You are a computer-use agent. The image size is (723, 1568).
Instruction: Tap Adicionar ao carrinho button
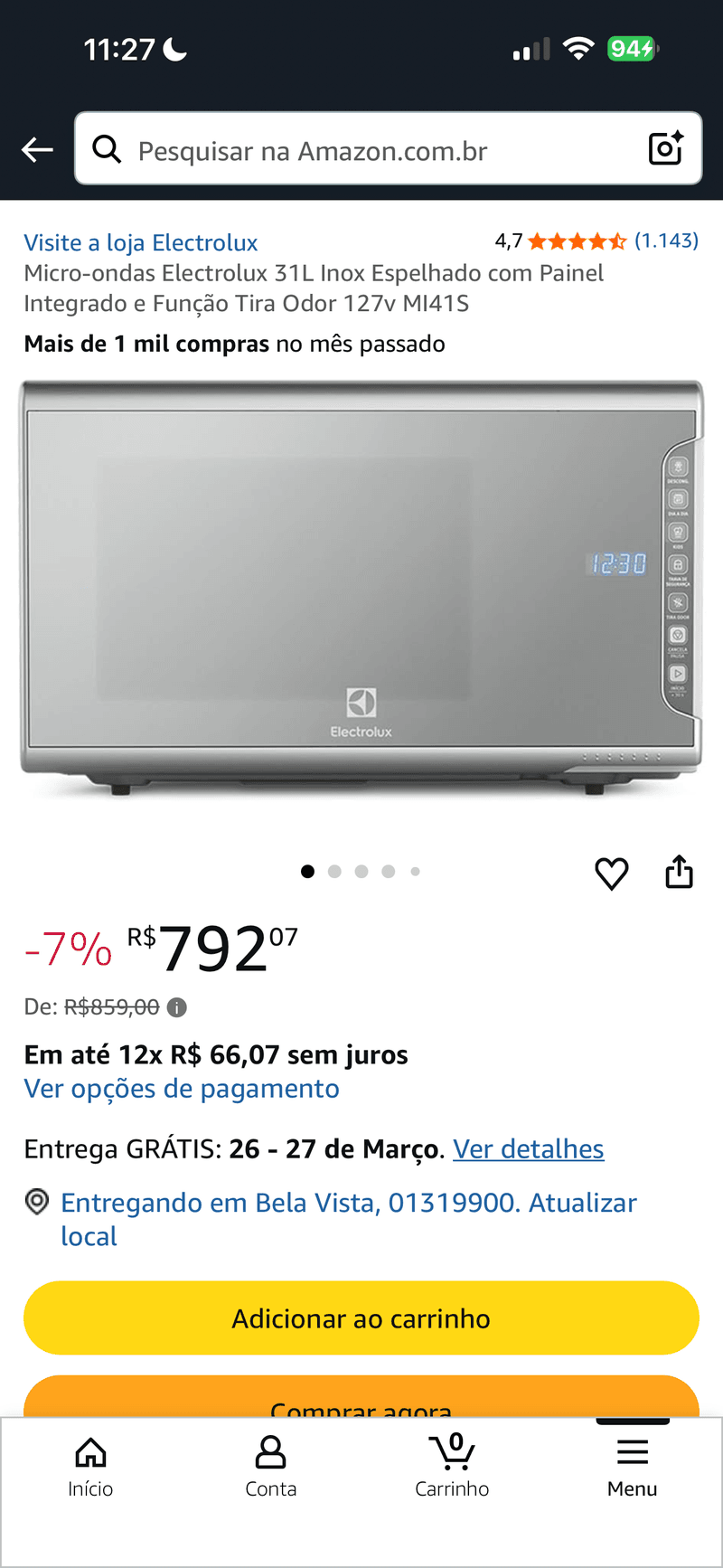361,1318
